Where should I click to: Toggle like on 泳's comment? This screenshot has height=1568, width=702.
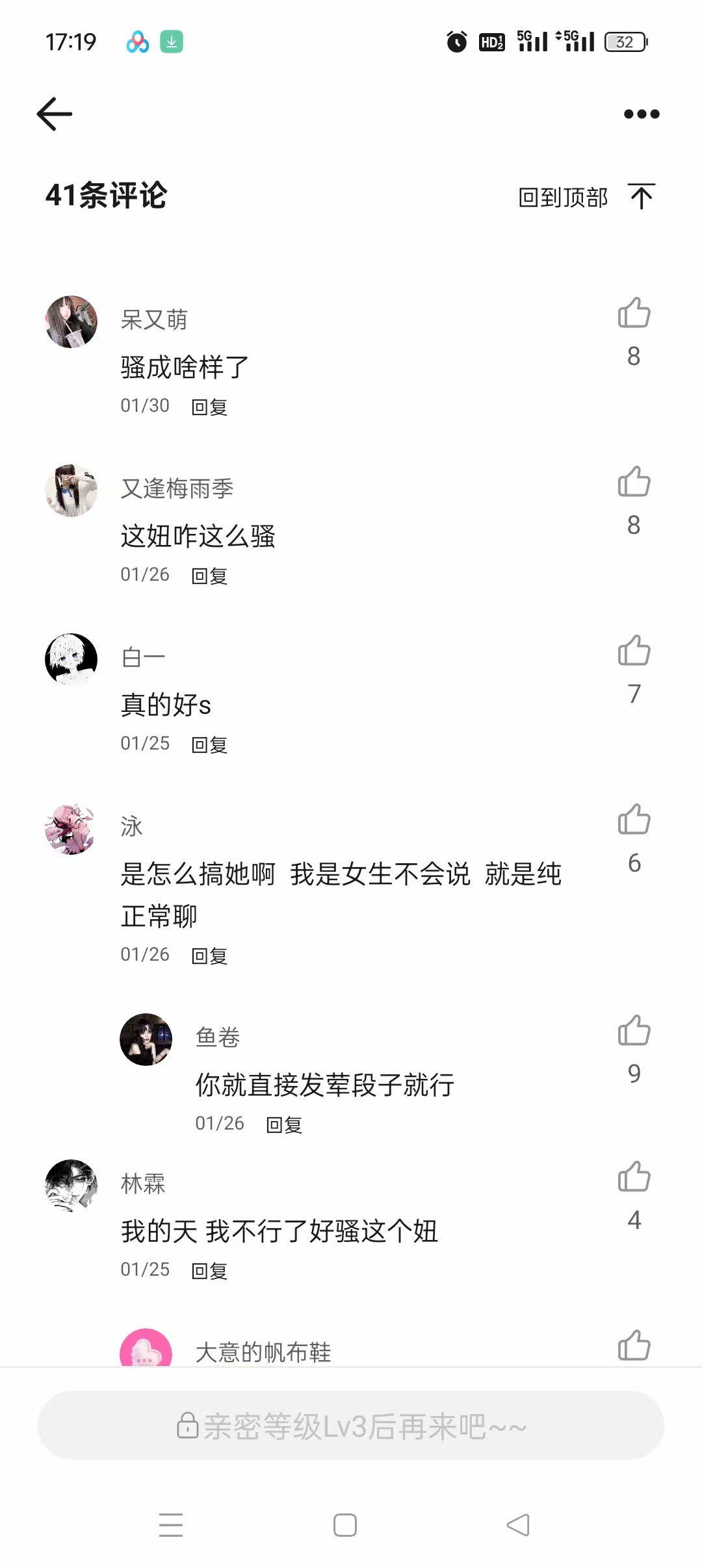click(633, 820)
